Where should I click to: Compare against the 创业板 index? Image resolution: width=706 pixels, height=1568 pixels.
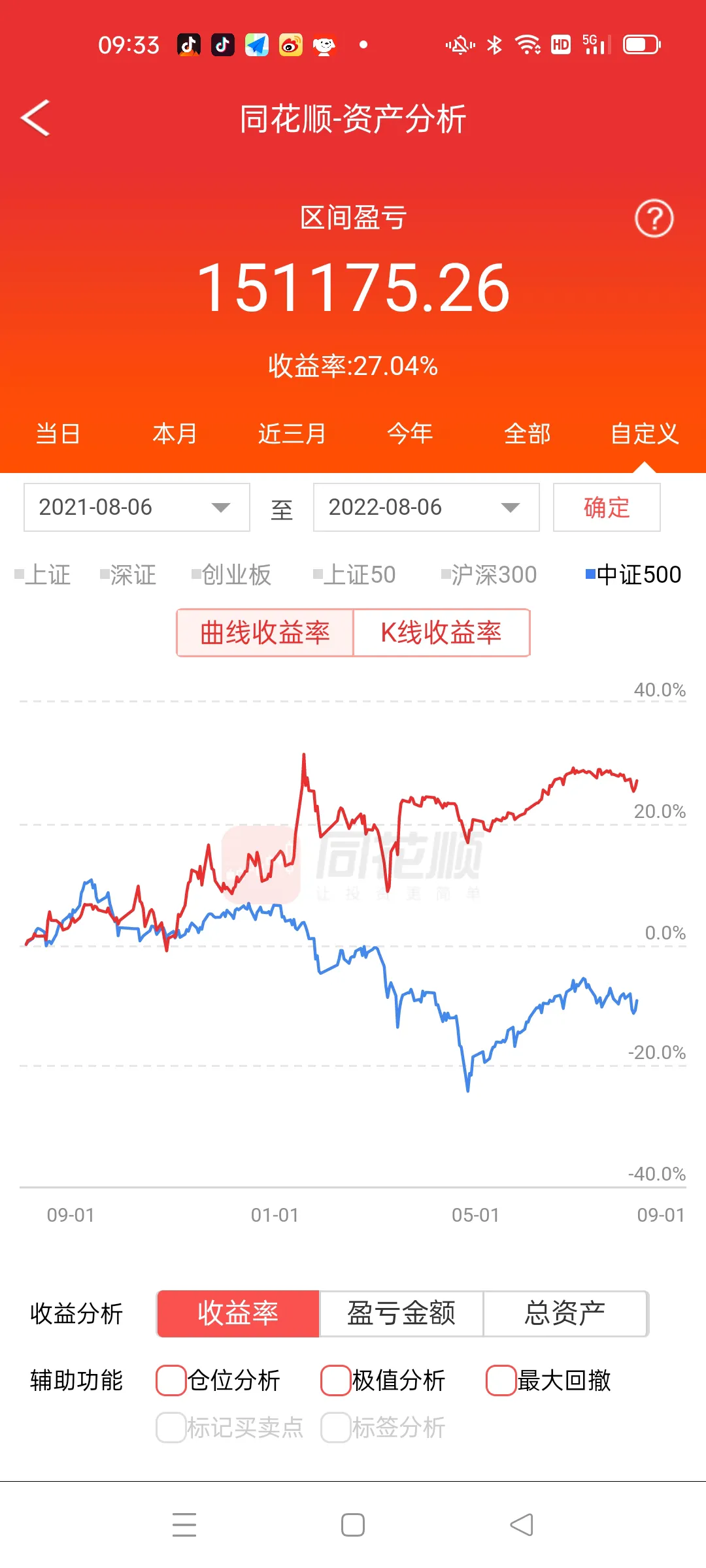[x=231, y=575]
